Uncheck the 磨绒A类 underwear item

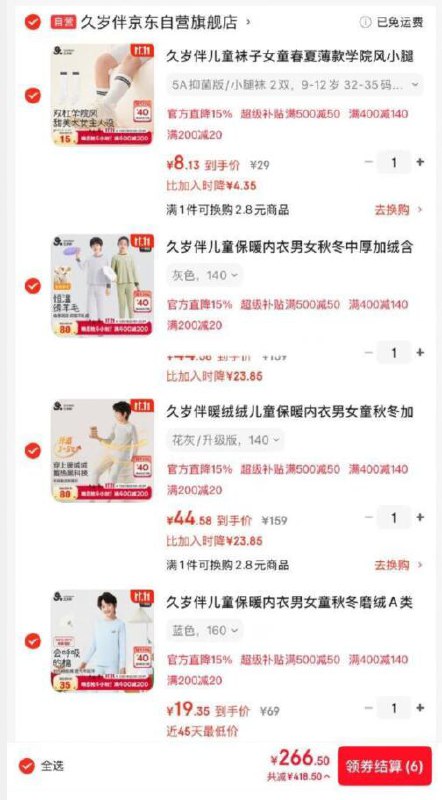(x=33, y=641)
